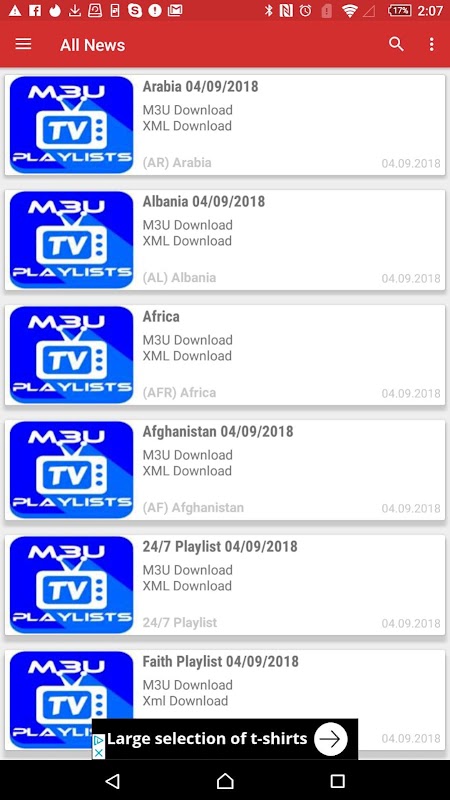
Task: Open the three-dot overflow menu
Action: click(x=432, y=44)
